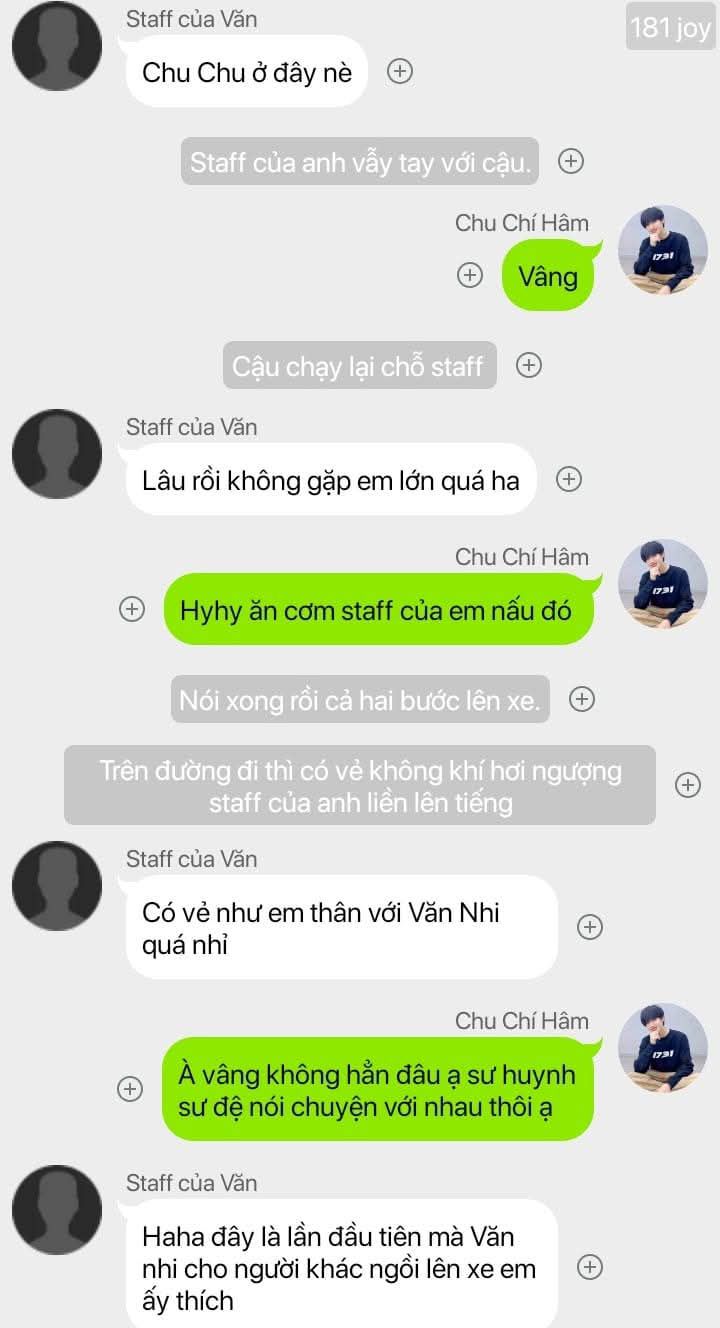Image resolution: width=720 pixels, height=1328 pixels.
Task: Open plus beside "Haha đây là lần đầu tiên" message
Action: click(591, 1267)
